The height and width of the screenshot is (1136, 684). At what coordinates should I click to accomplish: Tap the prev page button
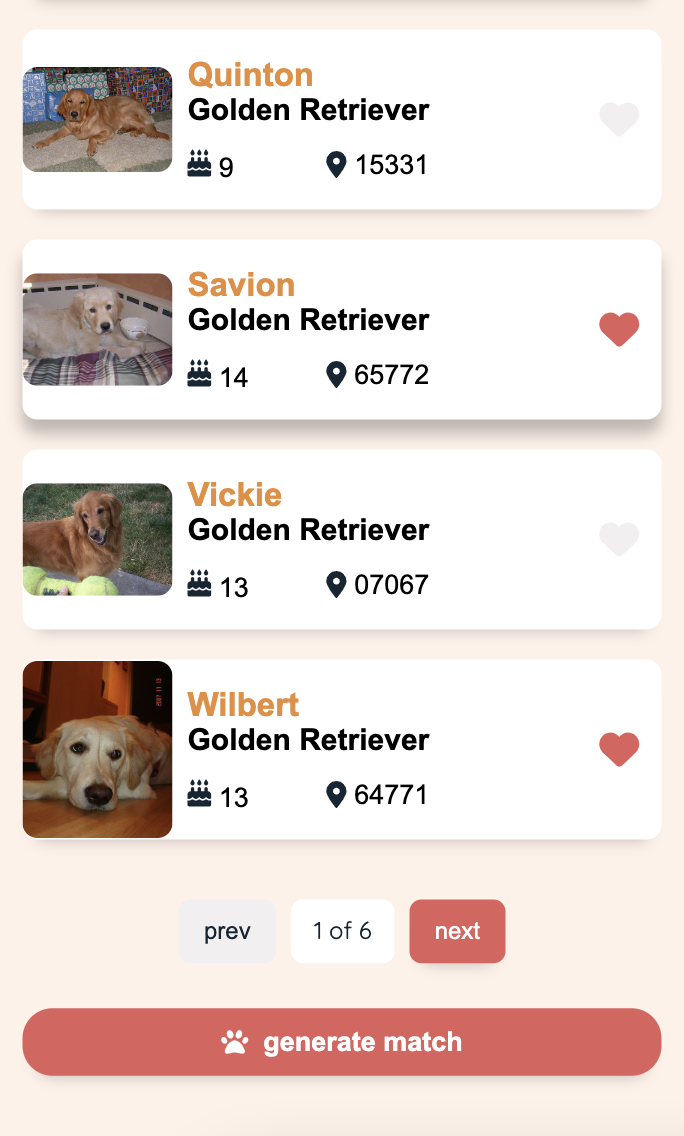click(x=227, y=931)
